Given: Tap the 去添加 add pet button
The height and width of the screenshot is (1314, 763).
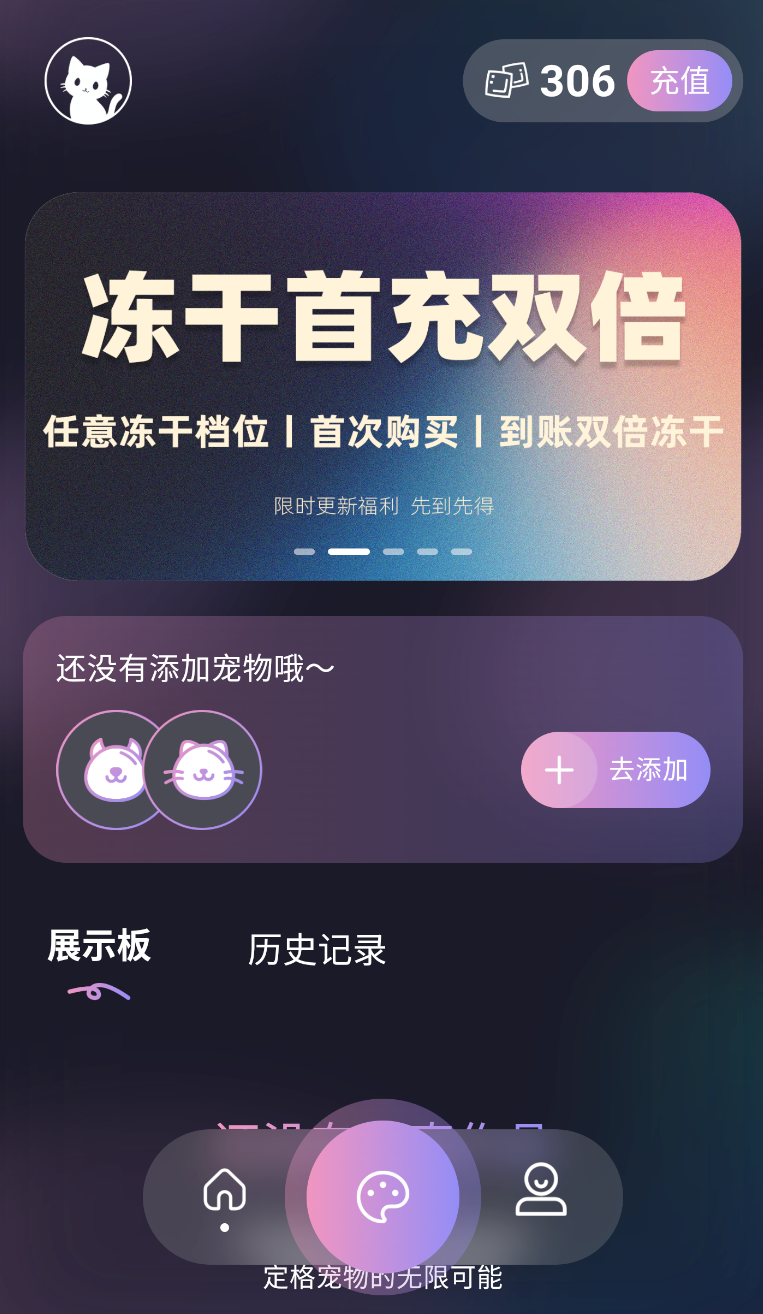Looking at the screenshot, I should coord(615,769).
